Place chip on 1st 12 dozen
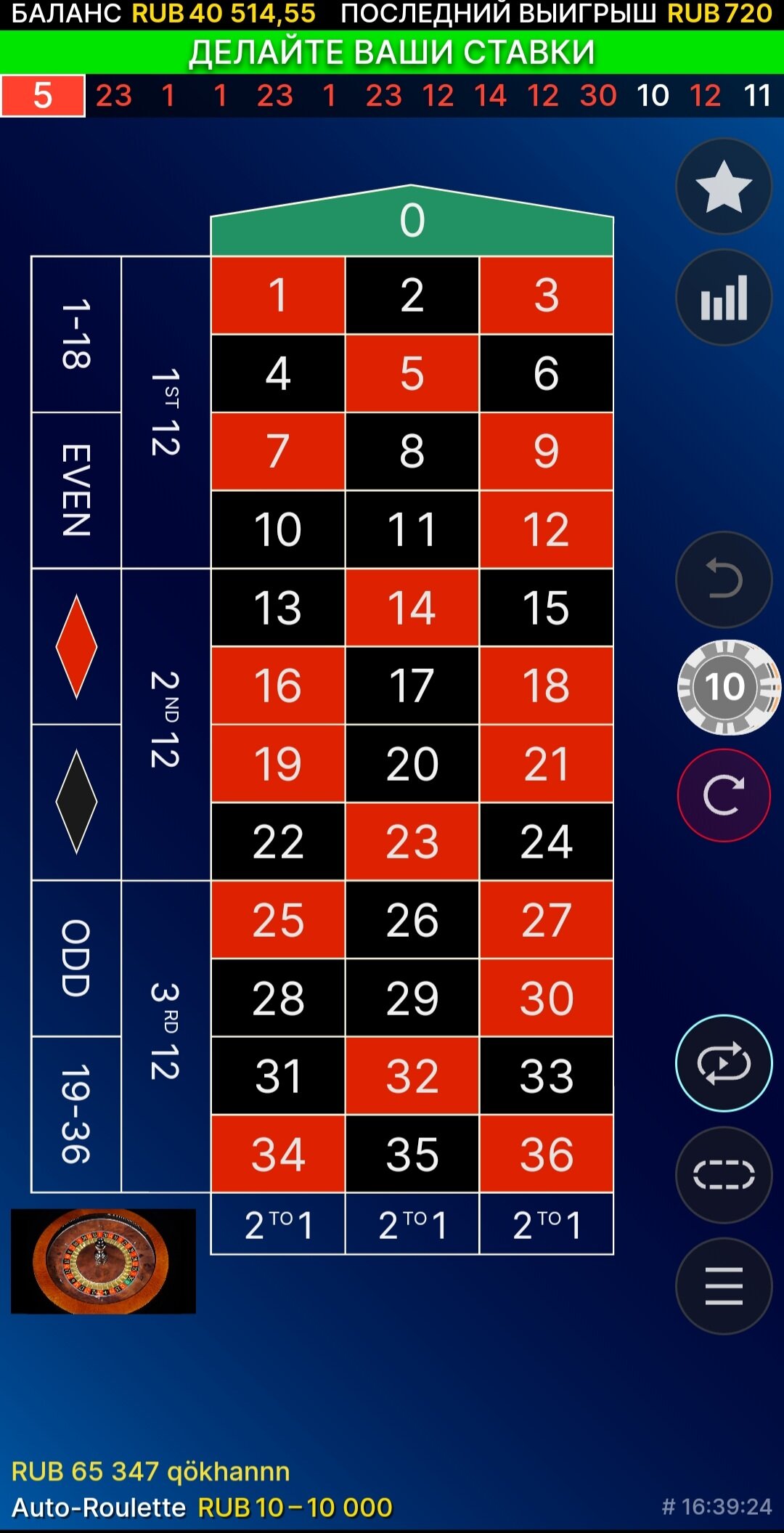Screen dimensions: 784x1533 [166, 412]
